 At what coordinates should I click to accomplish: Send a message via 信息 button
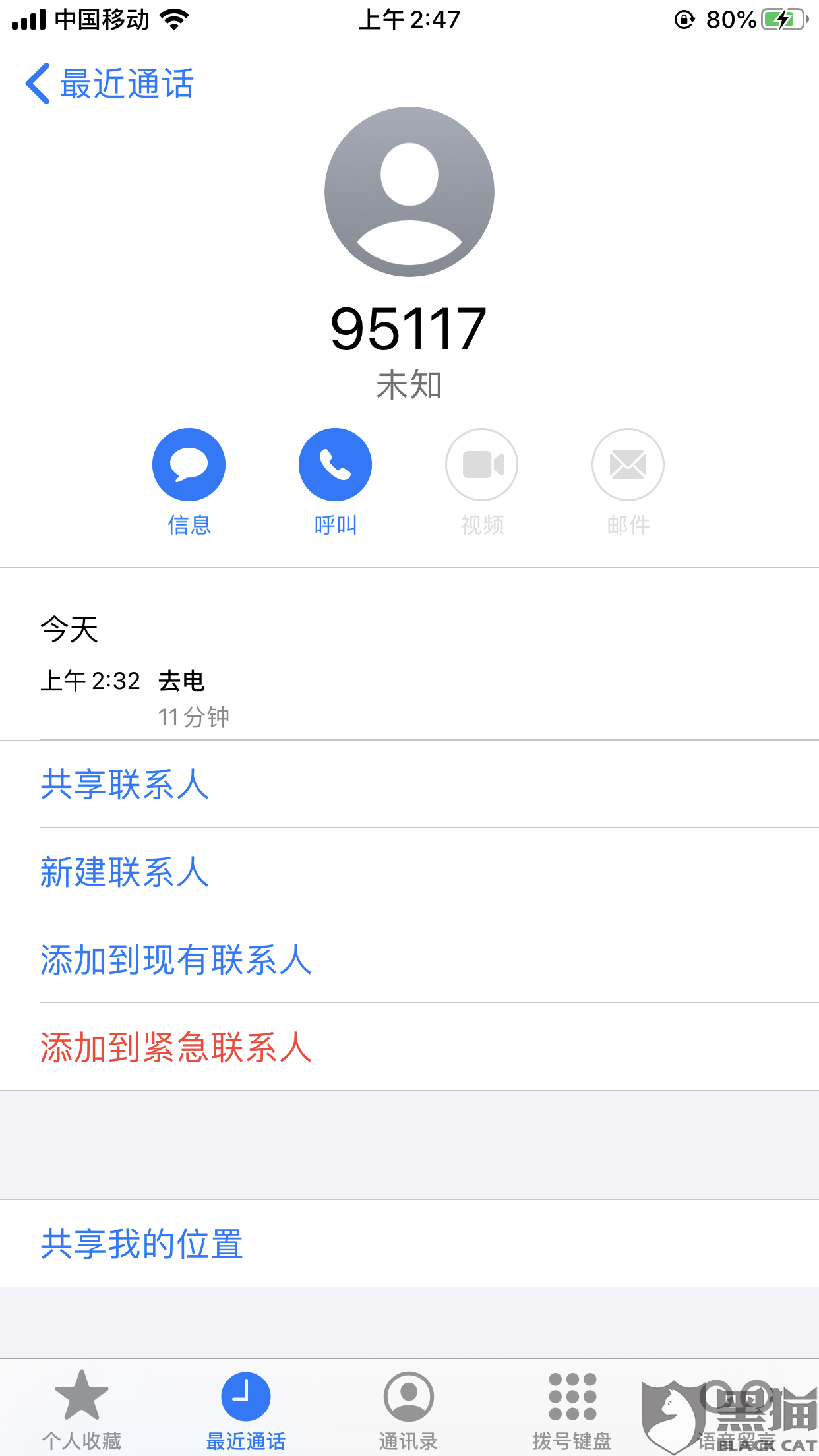[x=189, y=465]
